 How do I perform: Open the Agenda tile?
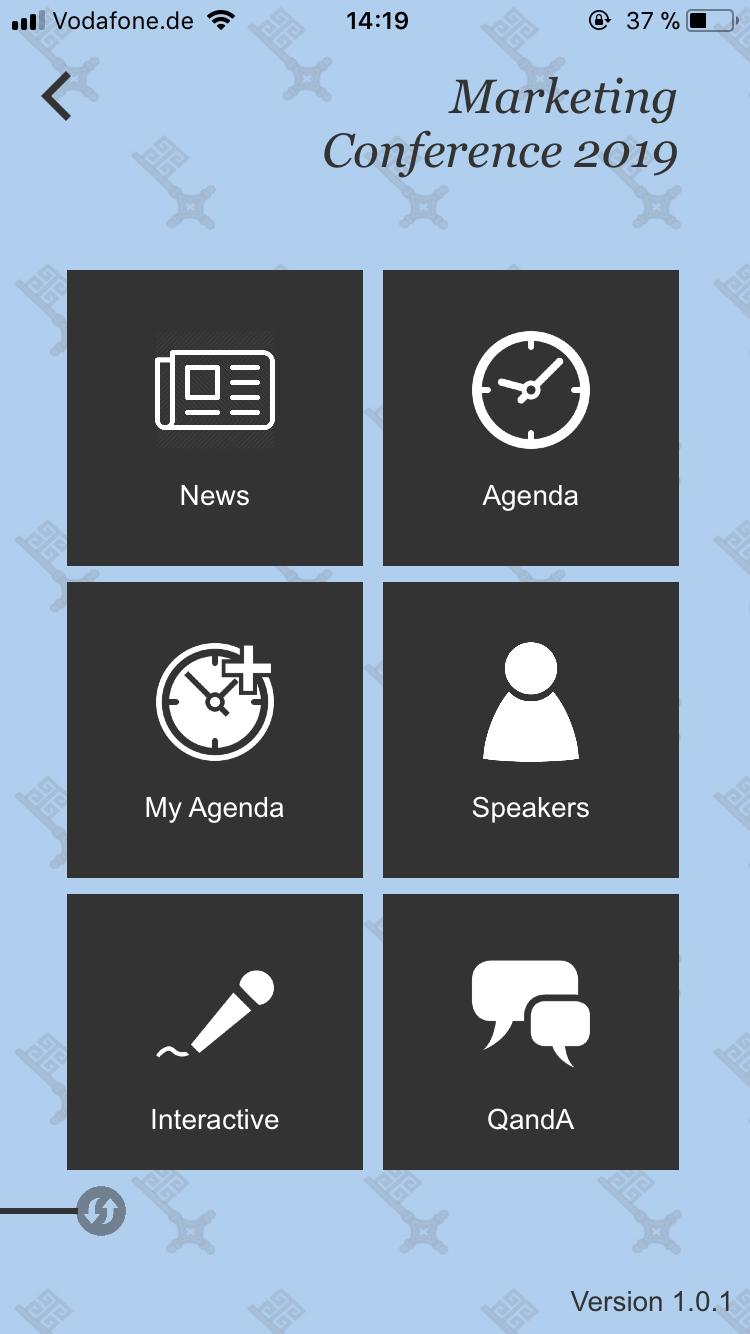point(531,418)
